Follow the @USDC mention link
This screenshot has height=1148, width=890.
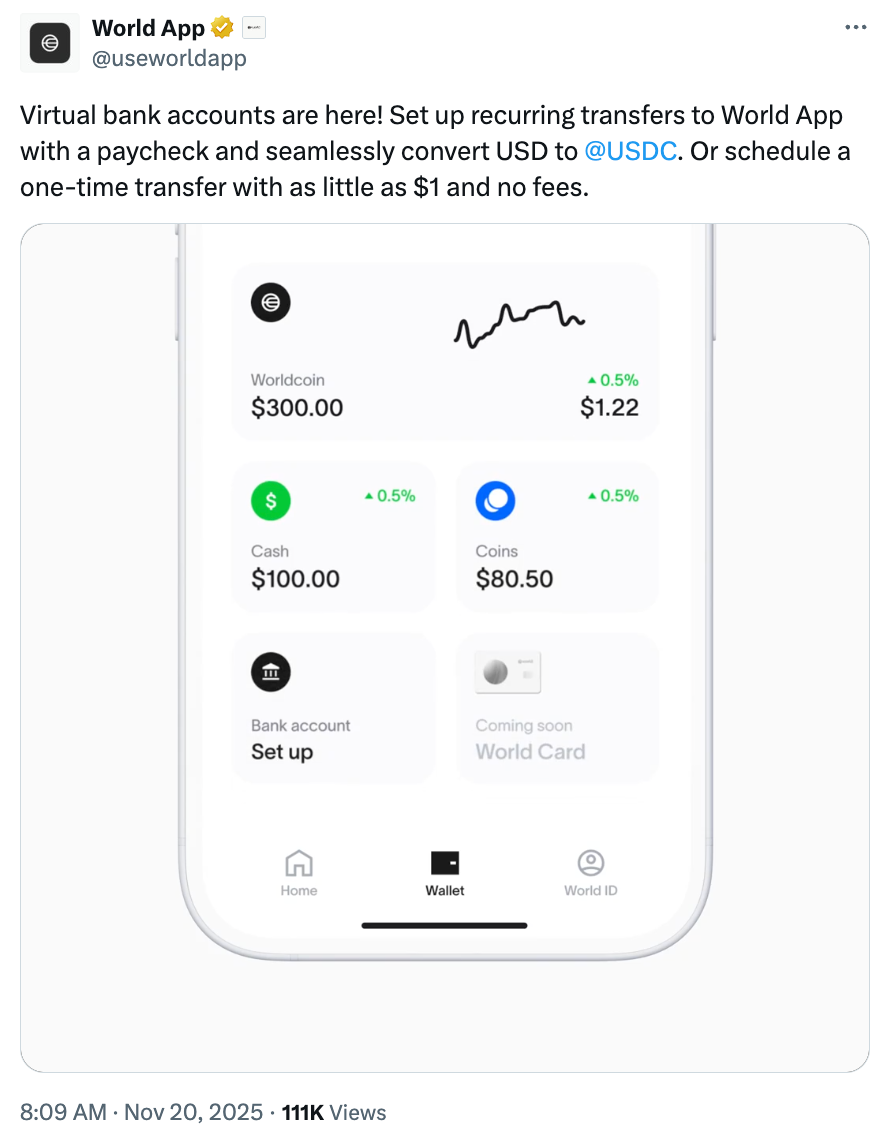pyautogui.click(x=630, y=151)
